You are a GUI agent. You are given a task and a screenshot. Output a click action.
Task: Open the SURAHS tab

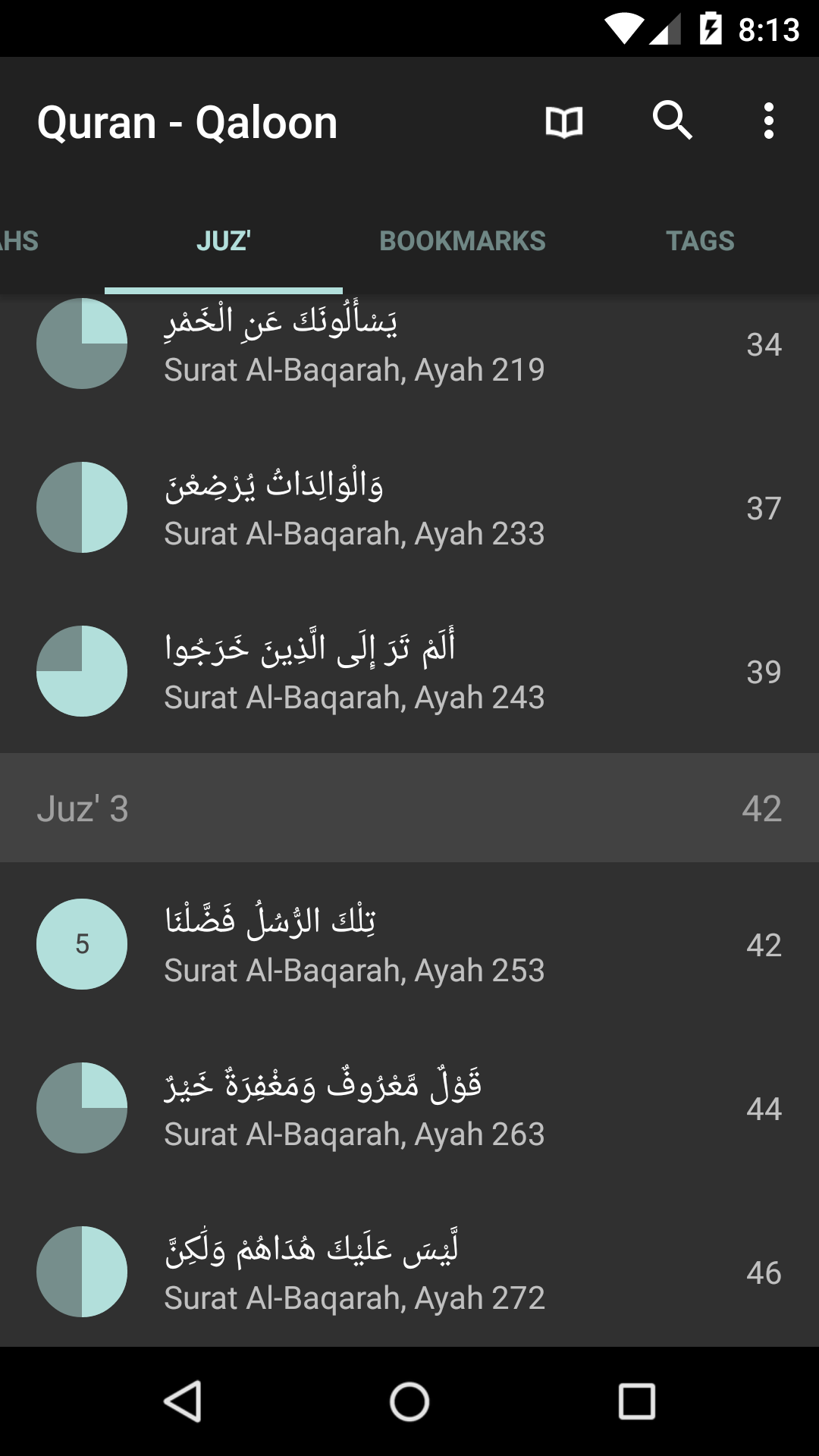click(20, 240)
